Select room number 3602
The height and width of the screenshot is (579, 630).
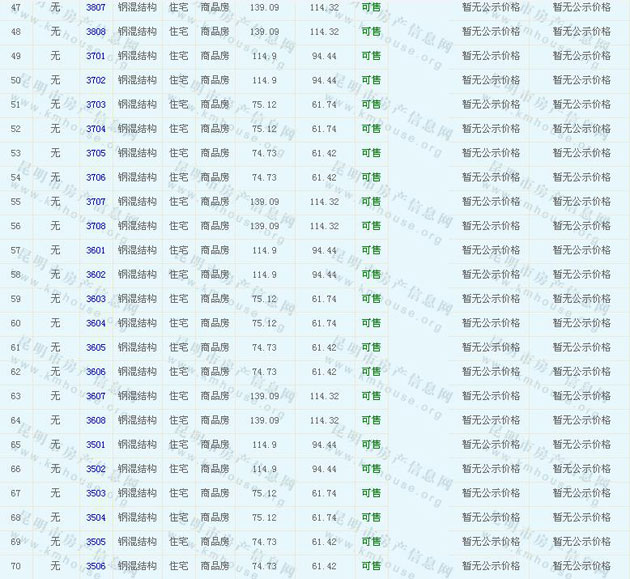pos(96,275)
